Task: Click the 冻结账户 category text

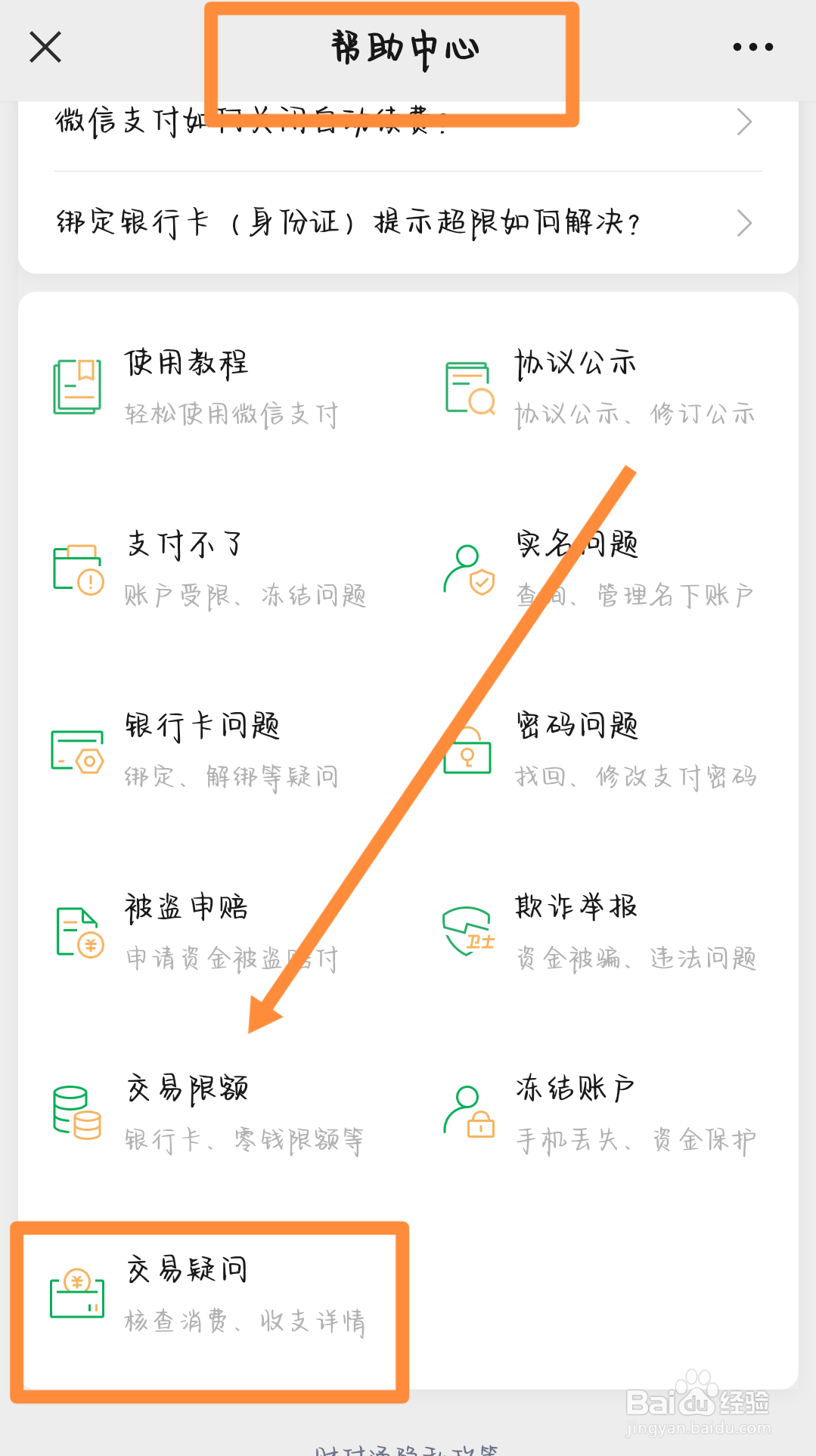Action: [x=573, y=1085]
